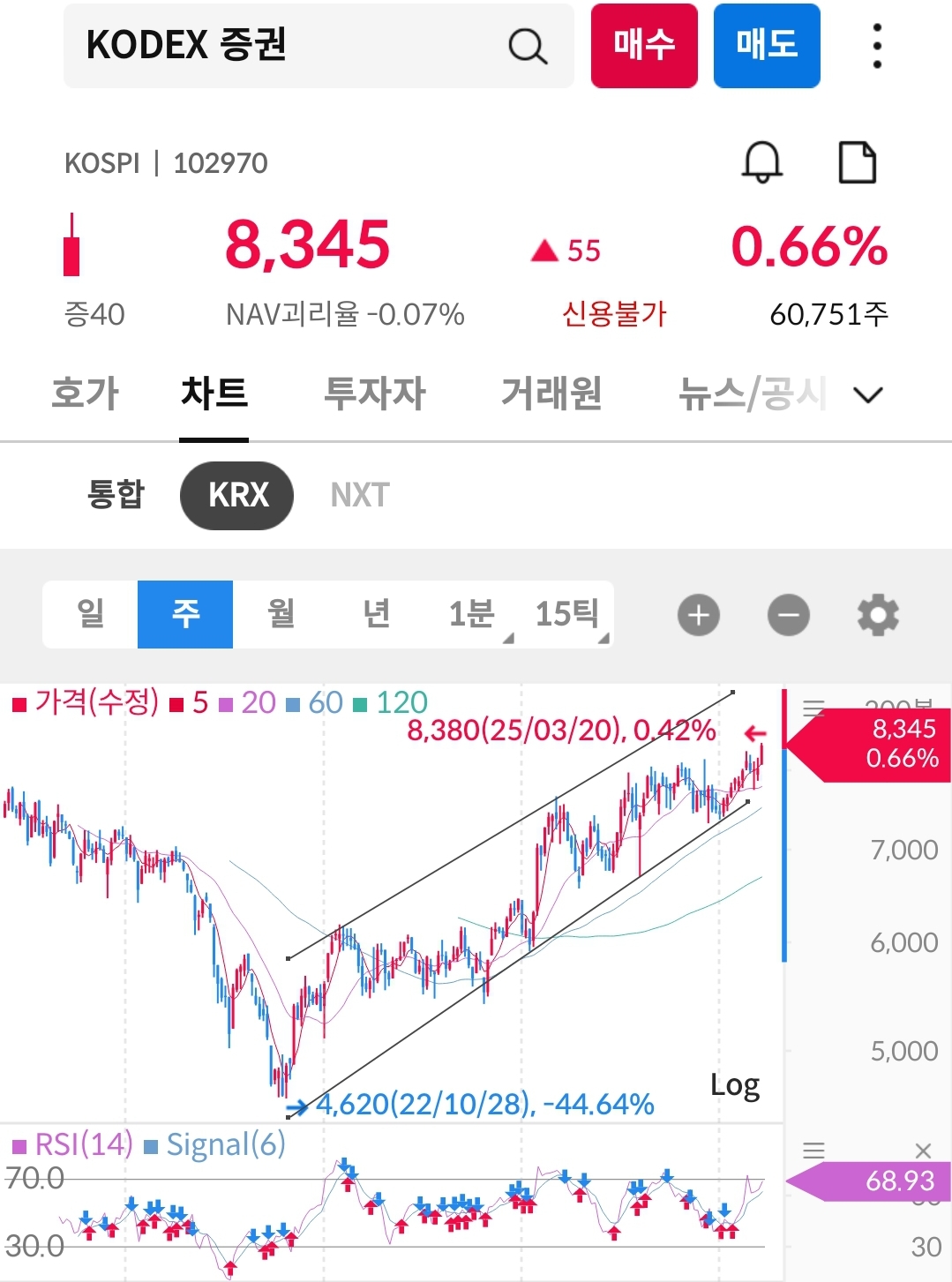Screen dimensions: 952x1282
Task: Switch chart to yearly 년 period
Action: (376, 614)
